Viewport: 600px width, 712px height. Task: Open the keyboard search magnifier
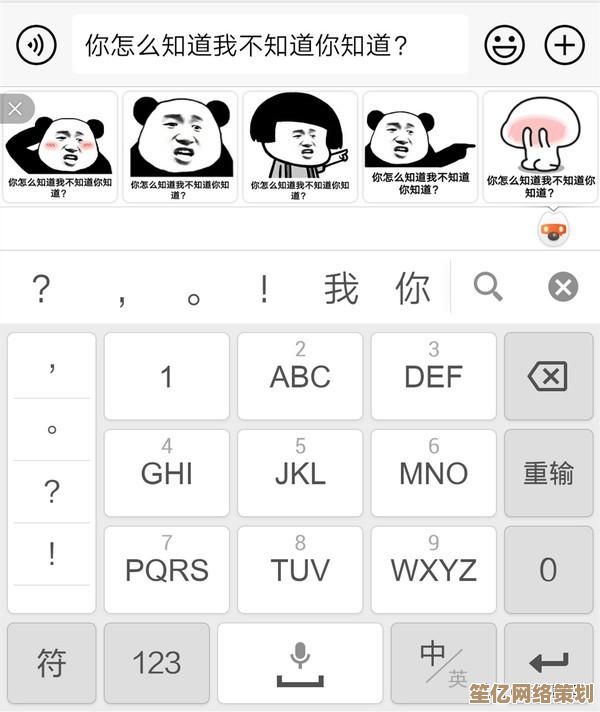tap(488, 288)
